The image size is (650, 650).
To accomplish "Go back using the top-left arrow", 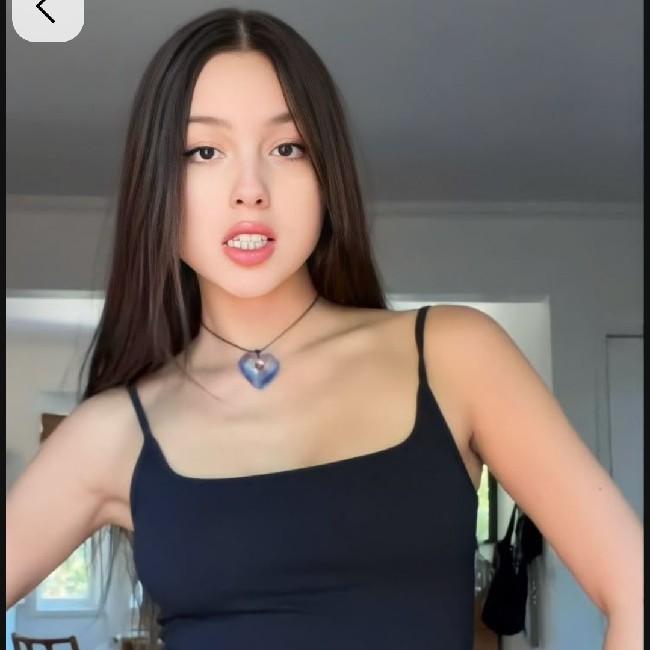I will 46,12.
